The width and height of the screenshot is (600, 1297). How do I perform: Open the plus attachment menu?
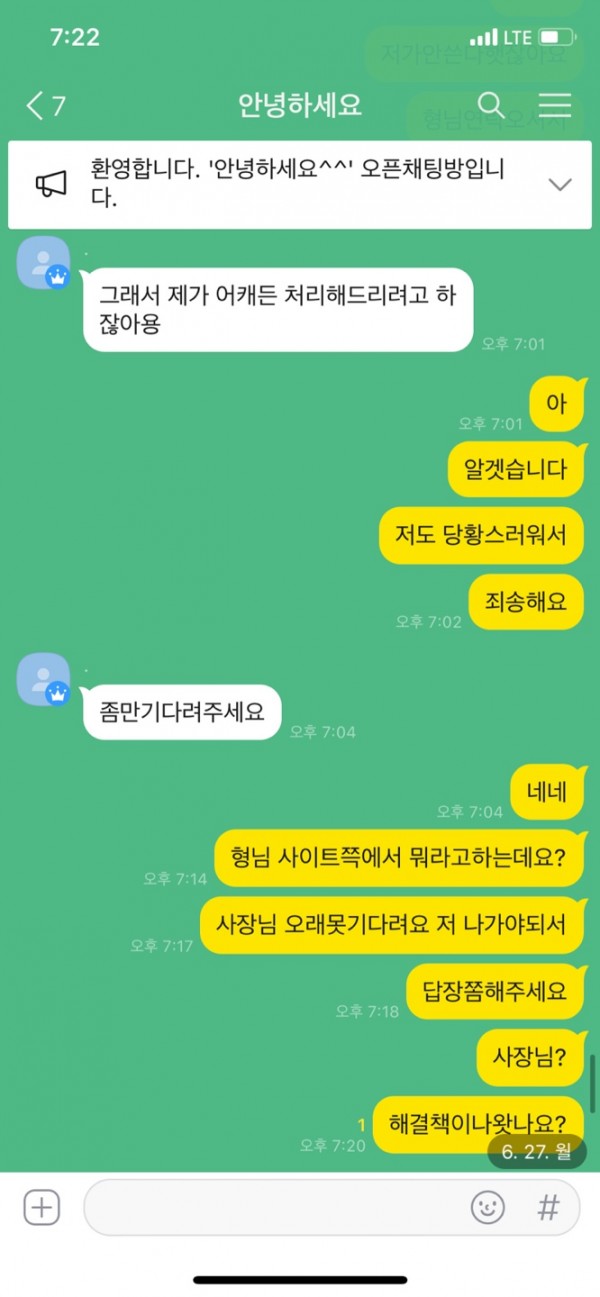pos(41,1208)
